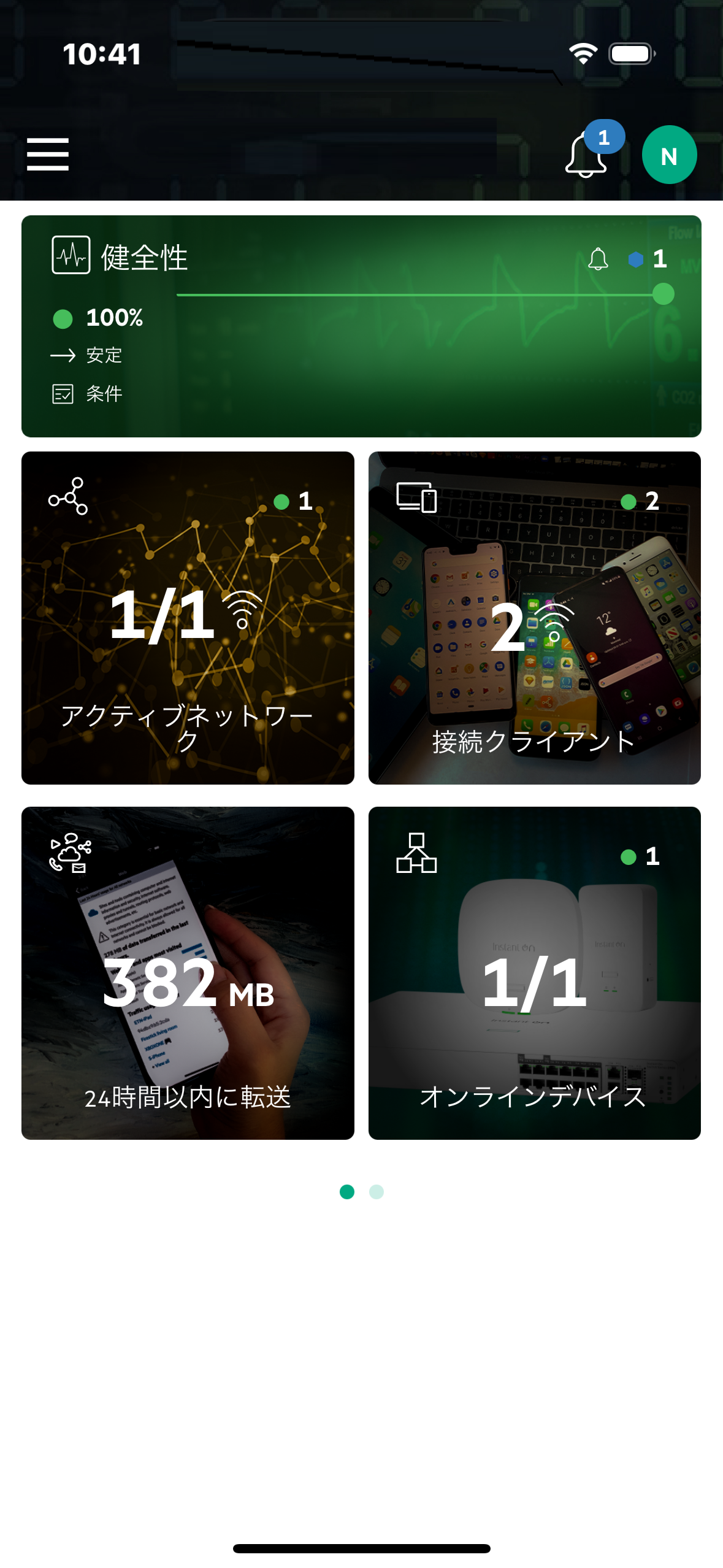The height and width of the screenshot is (1568, 723).
Task: Open the notifications bell
Action: tap(586, 156)
